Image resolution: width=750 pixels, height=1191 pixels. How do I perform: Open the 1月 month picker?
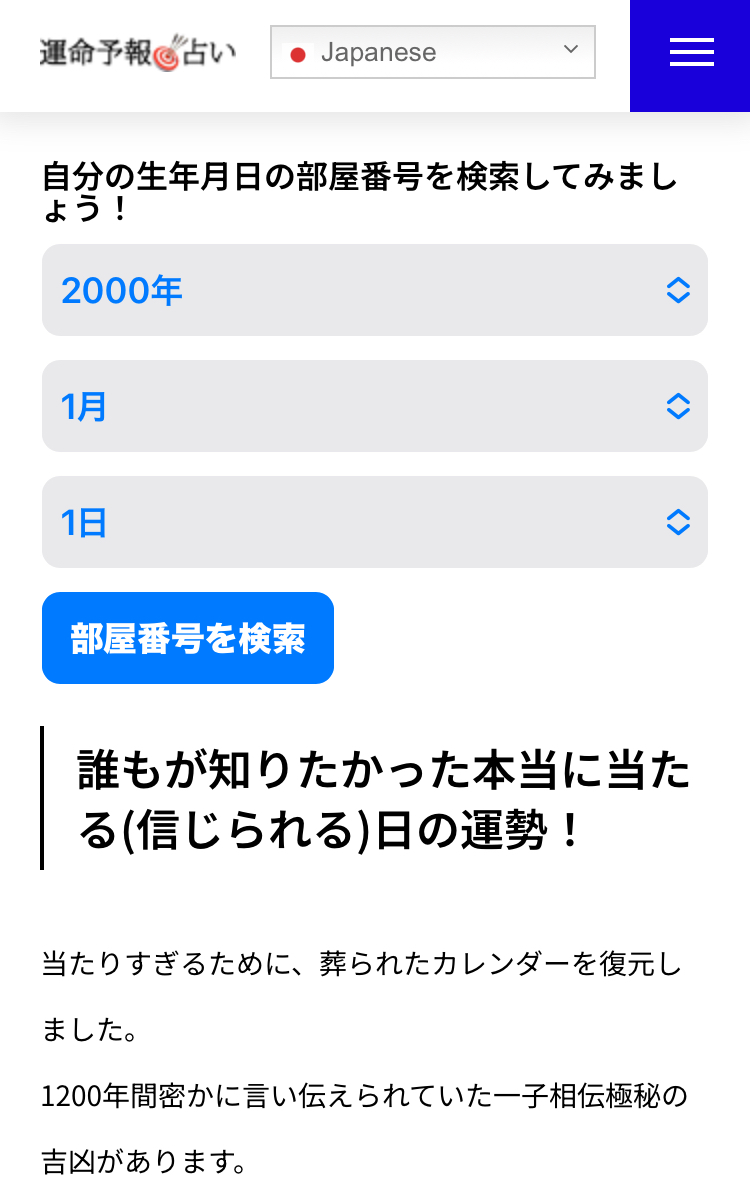pyautogui.click(x=374, y=406)
